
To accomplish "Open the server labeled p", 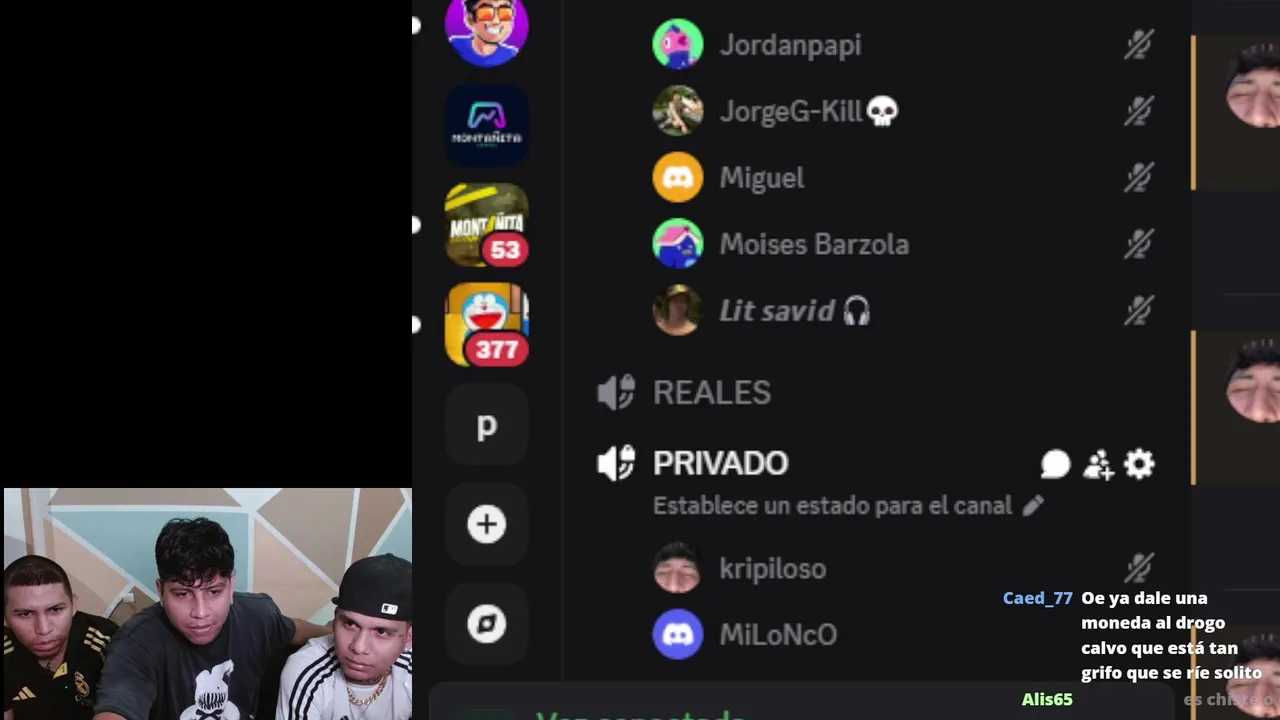I will 486,425.
